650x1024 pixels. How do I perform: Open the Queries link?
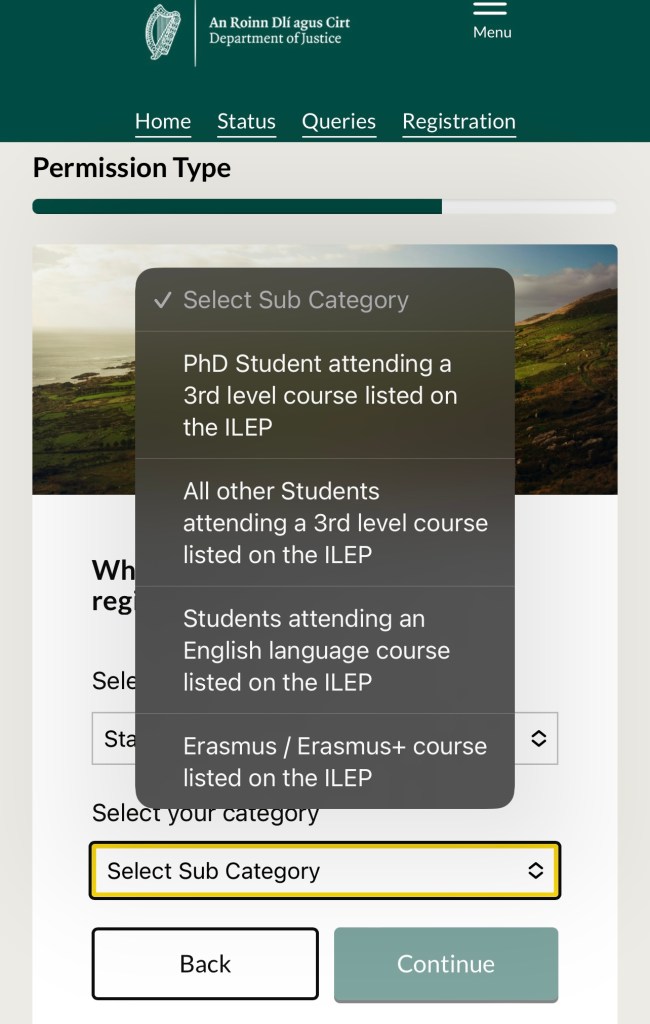(x=339, y=122)
